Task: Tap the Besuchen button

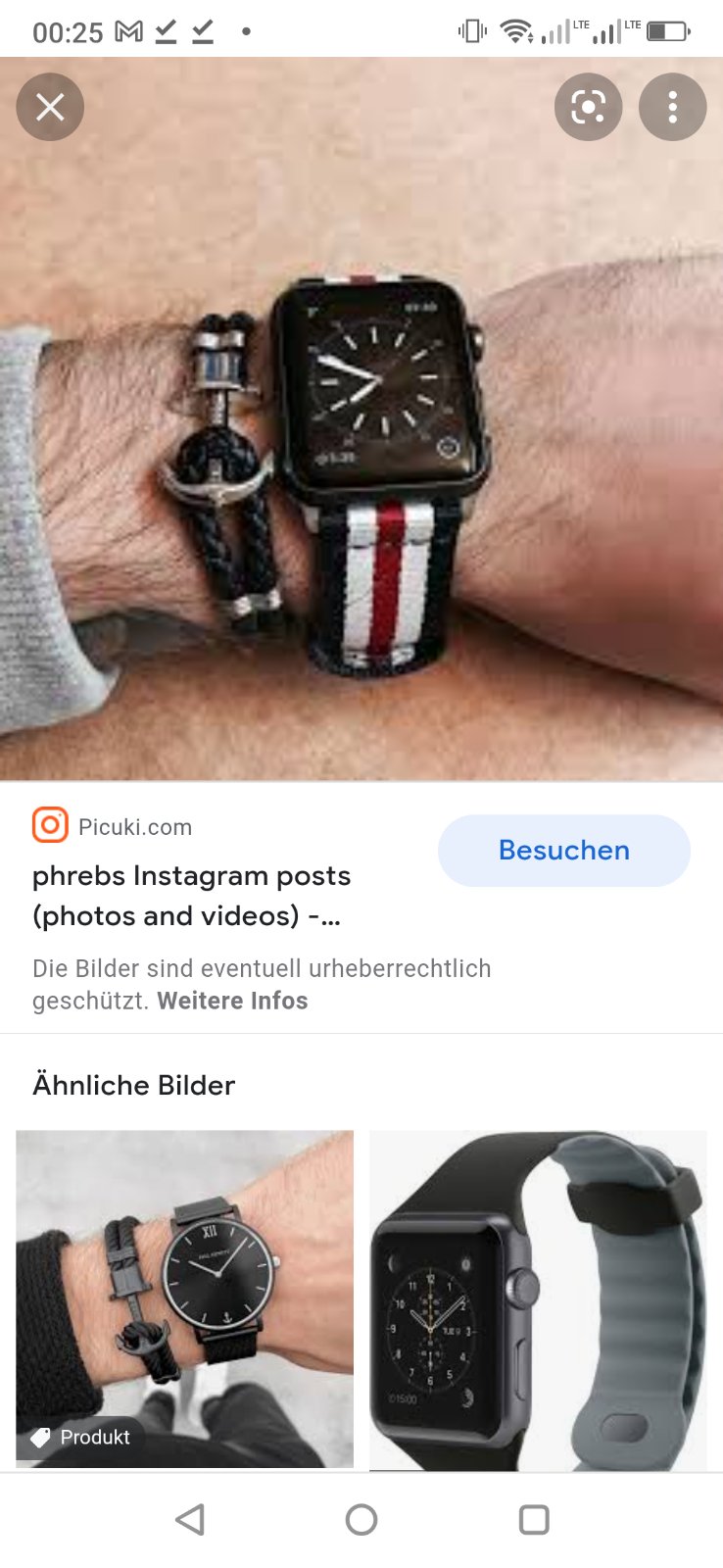Action: coord(563,851)
